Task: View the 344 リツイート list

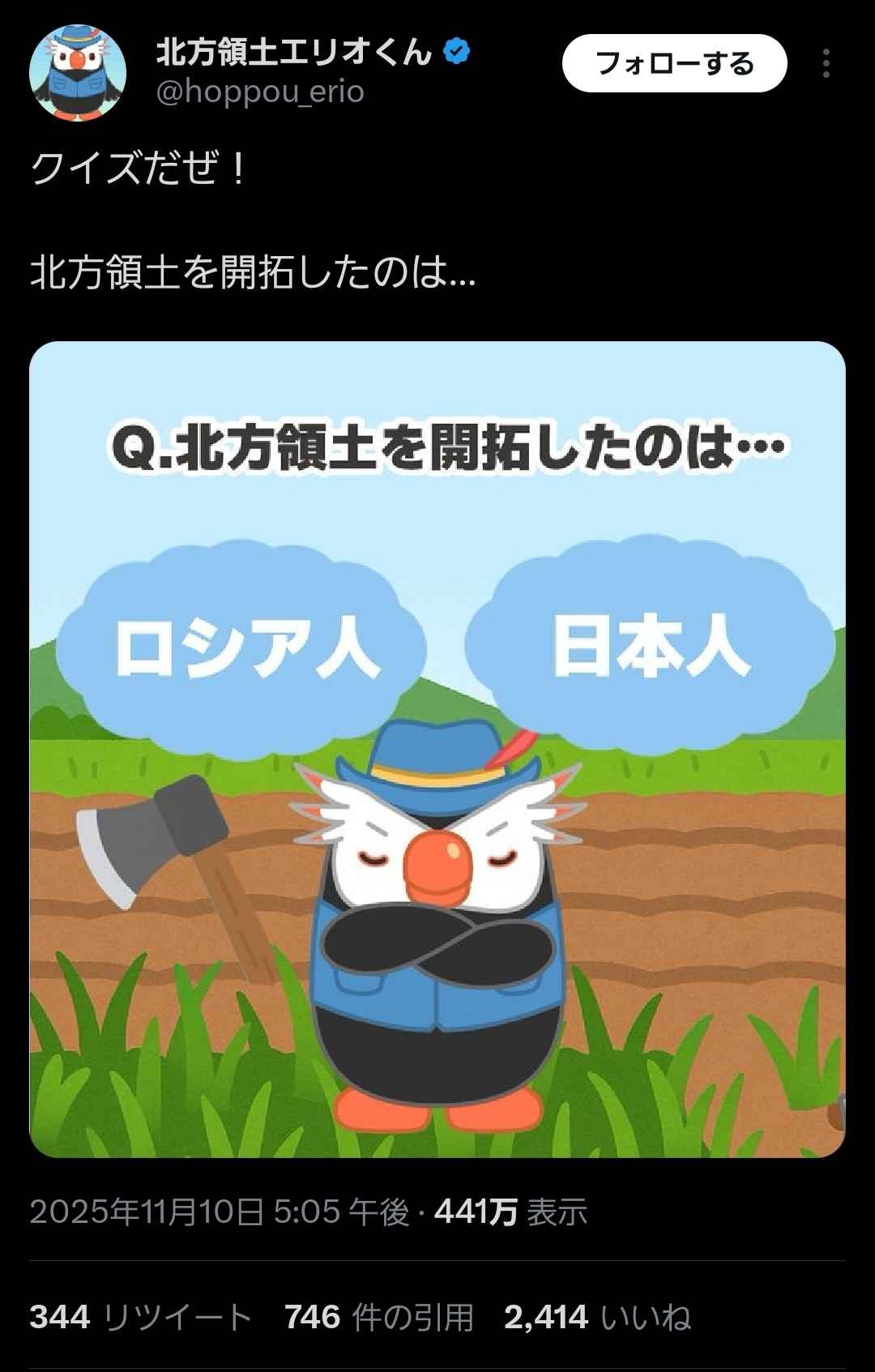Action: [x=140, y=1317]
